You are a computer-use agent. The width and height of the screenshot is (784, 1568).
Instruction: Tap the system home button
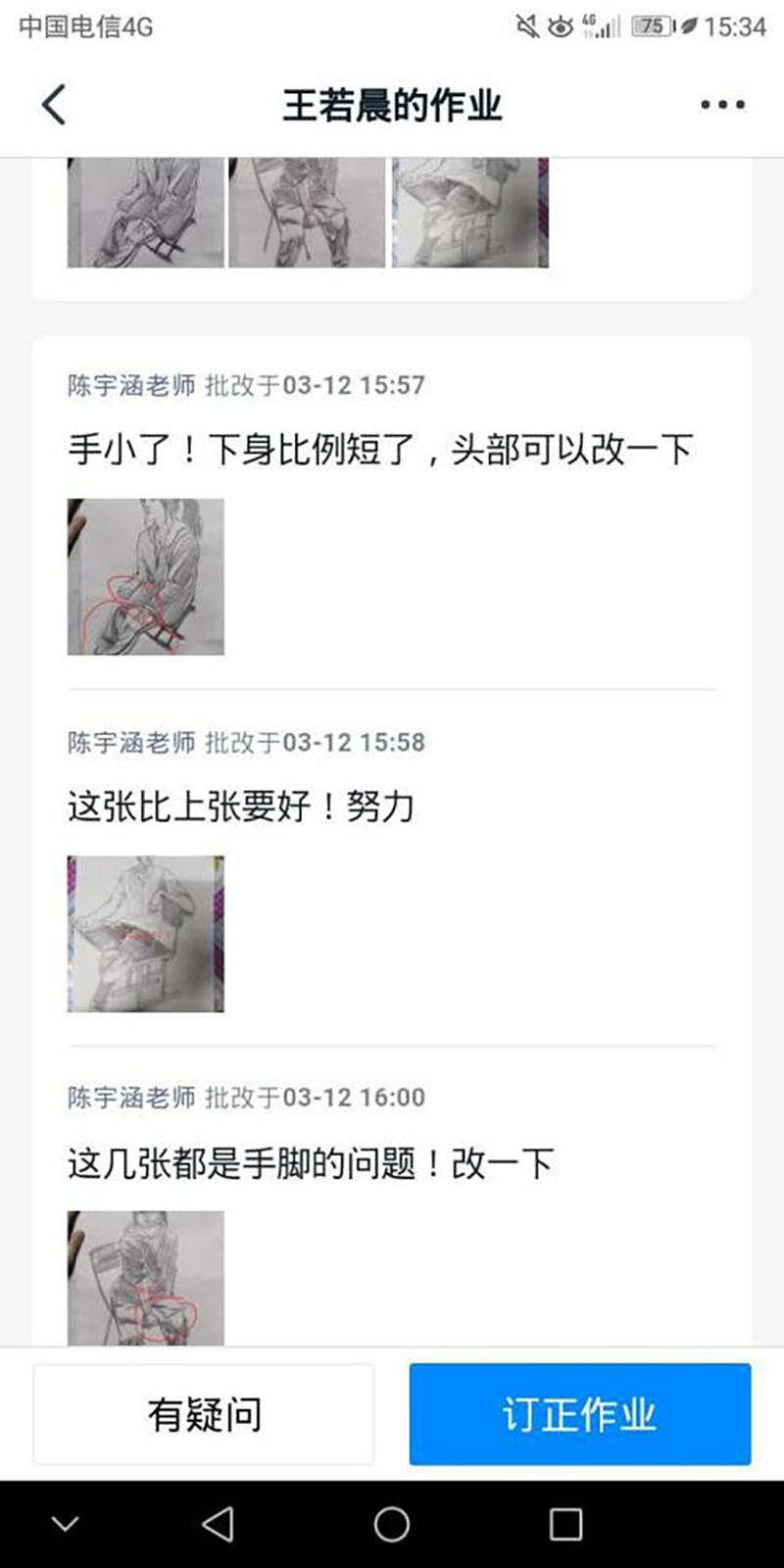[392, 1524]
